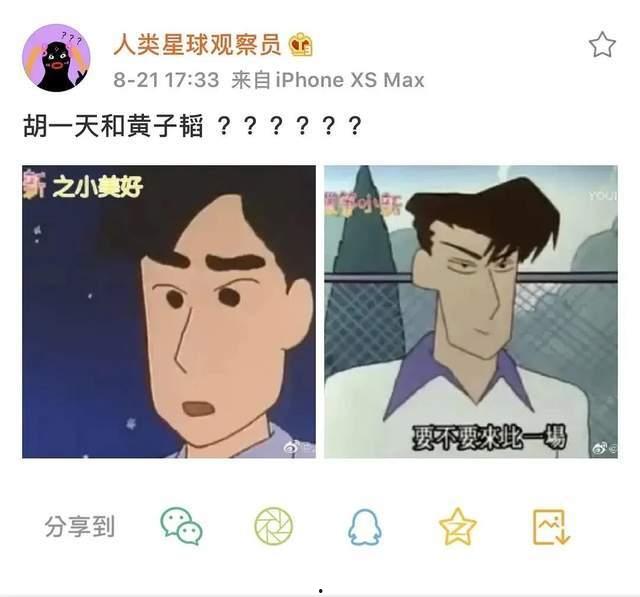
Task: Favorite this post with the star icon
Action: 602,45
